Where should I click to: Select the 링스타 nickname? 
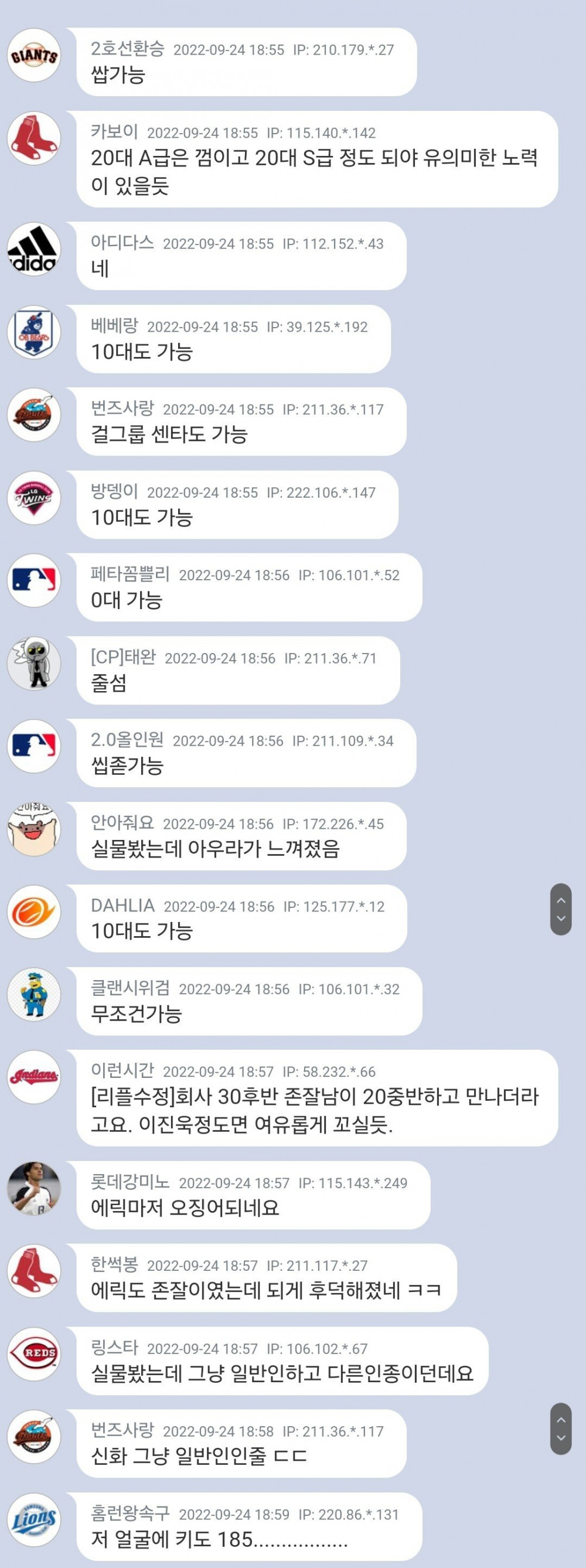(x=114, y=1348)
